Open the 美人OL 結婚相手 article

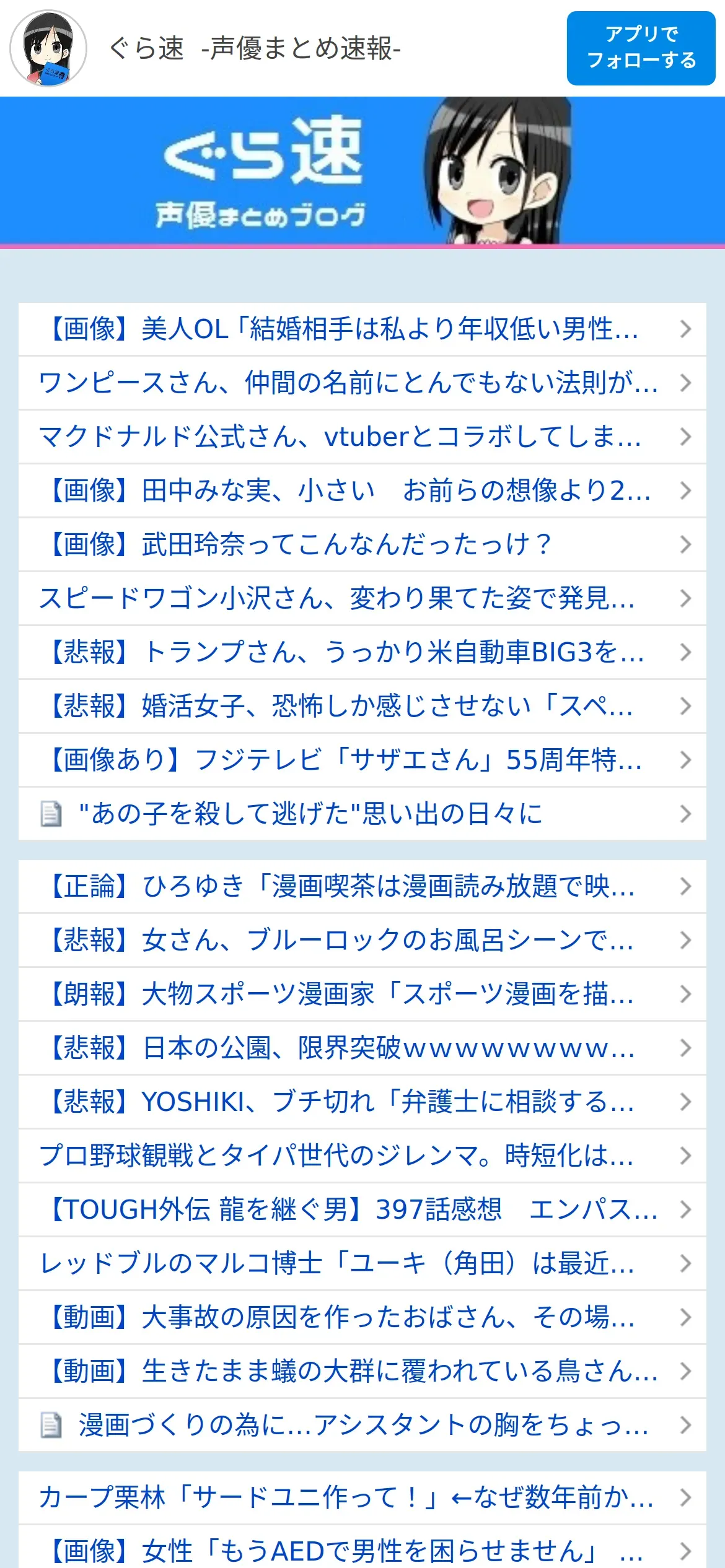pos(362,329)
